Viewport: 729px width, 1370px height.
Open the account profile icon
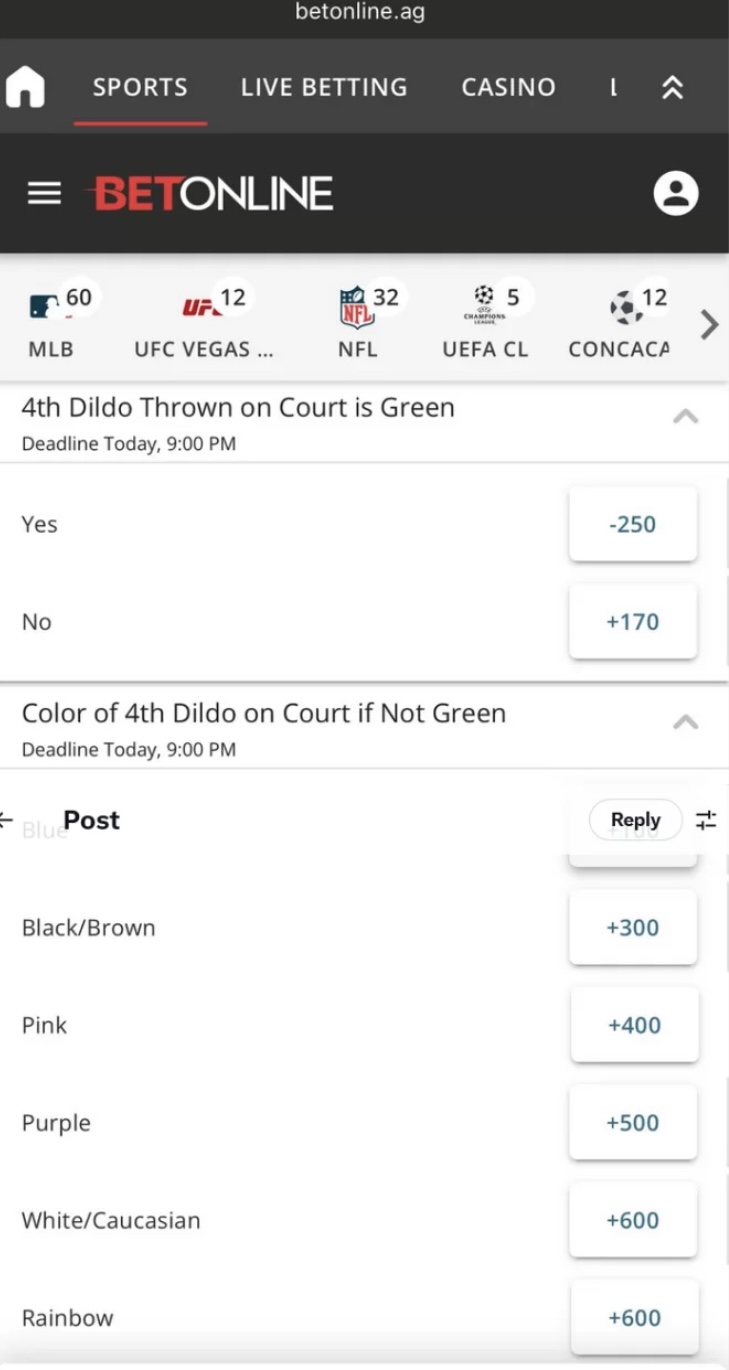click(676, 193)
